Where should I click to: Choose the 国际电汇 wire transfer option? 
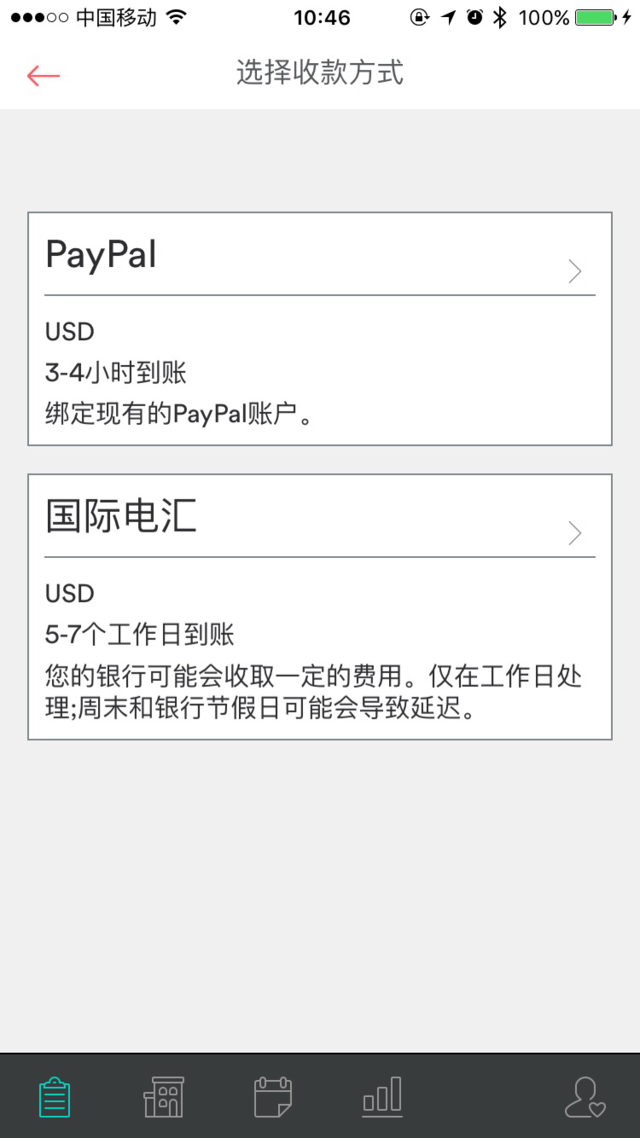pyautogui.click(x=319, y=606)
